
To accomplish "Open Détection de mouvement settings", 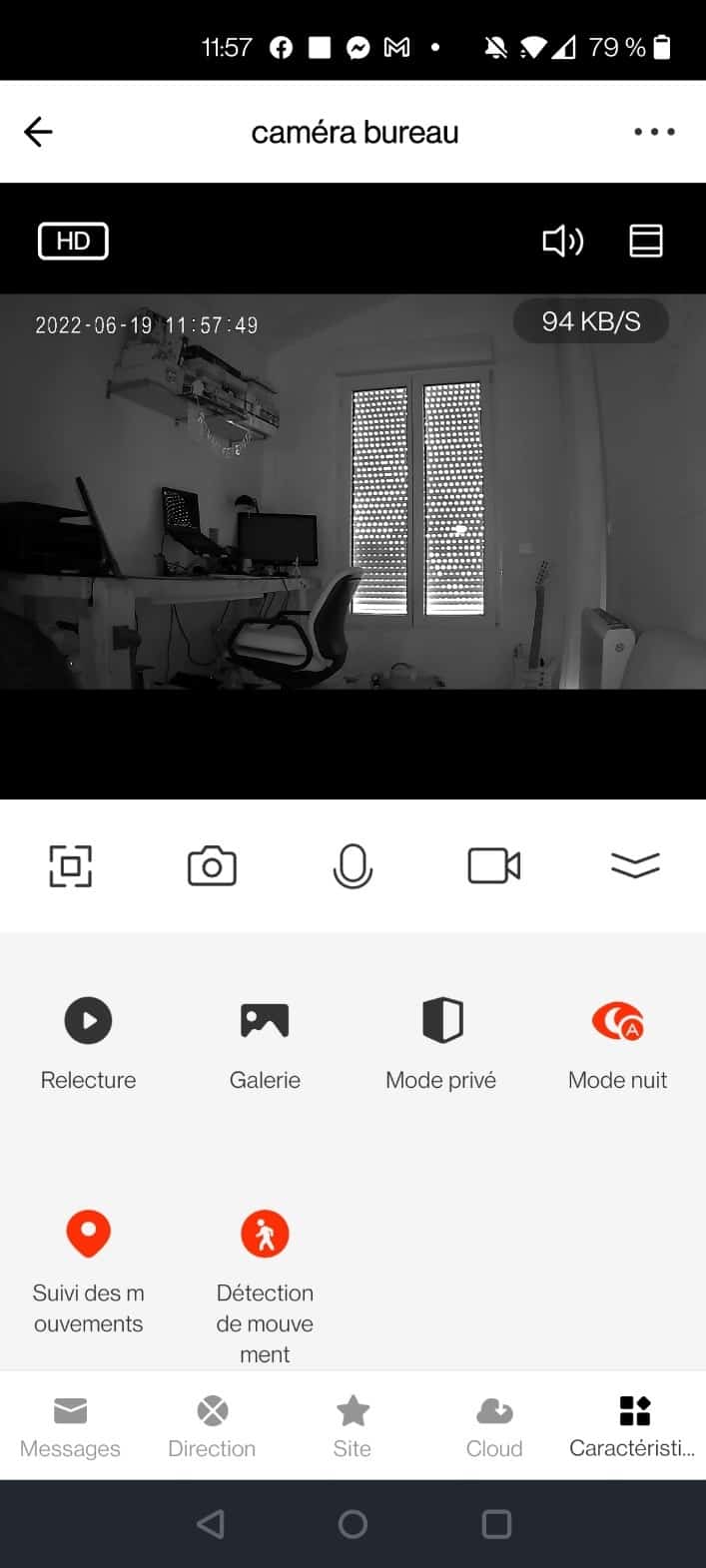I will point(265,1288).
